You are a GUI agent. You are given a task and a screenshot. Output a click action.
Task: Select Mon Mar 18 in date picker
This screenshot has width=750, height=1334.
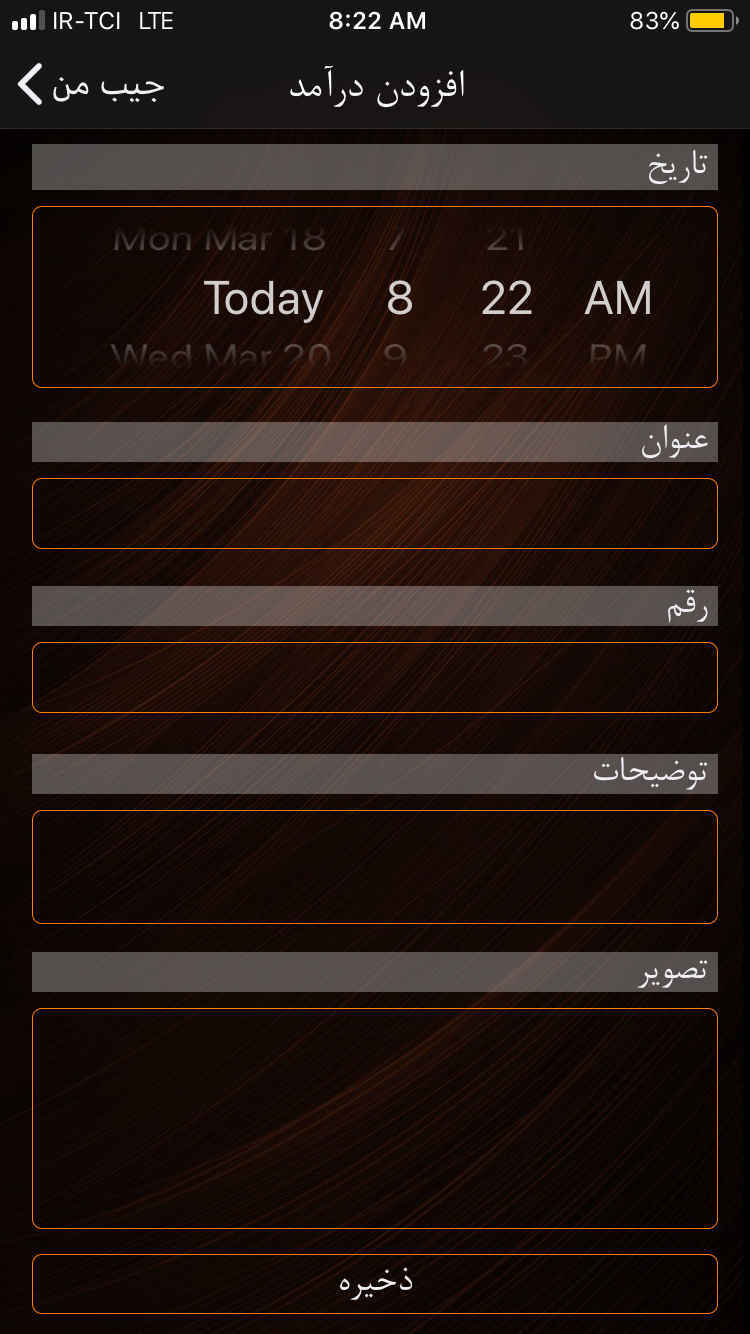point(220,240)
